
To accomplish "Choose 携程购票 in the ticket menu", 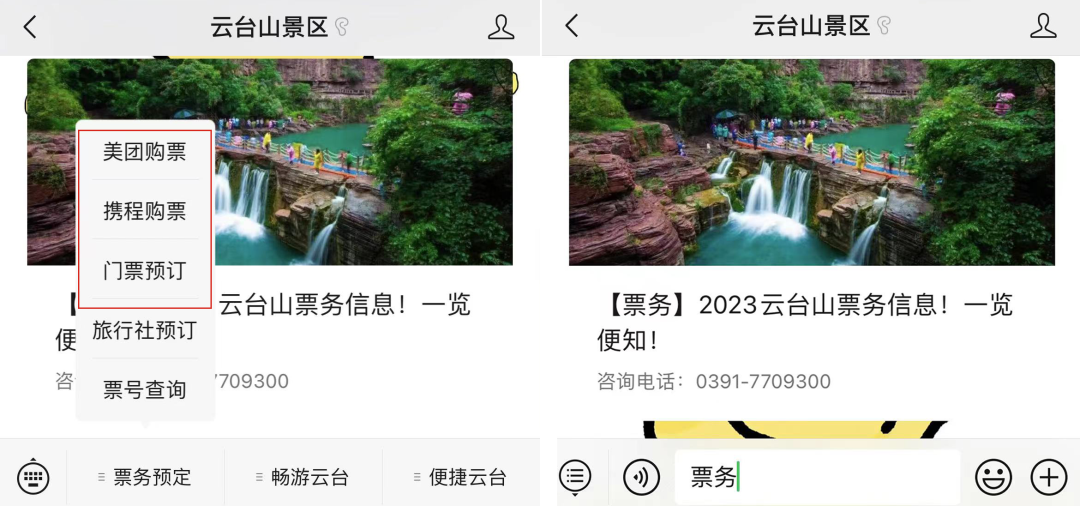I will (x=144, y=211).
